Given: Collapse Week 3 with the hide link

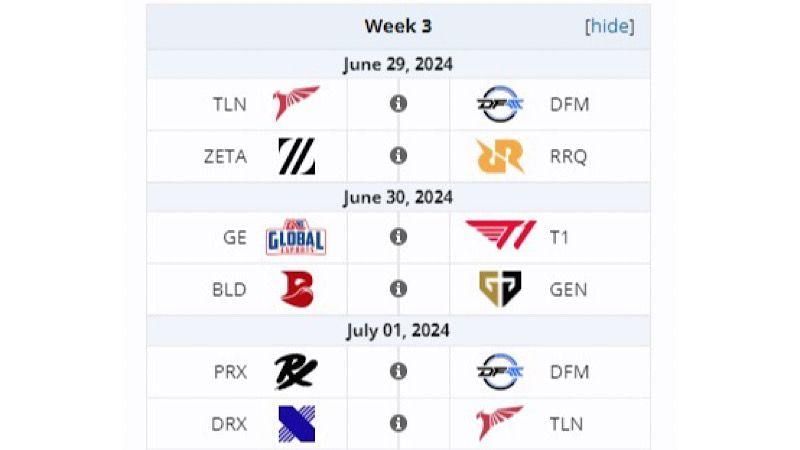Looking at the screenshot, I should point(609,27).
